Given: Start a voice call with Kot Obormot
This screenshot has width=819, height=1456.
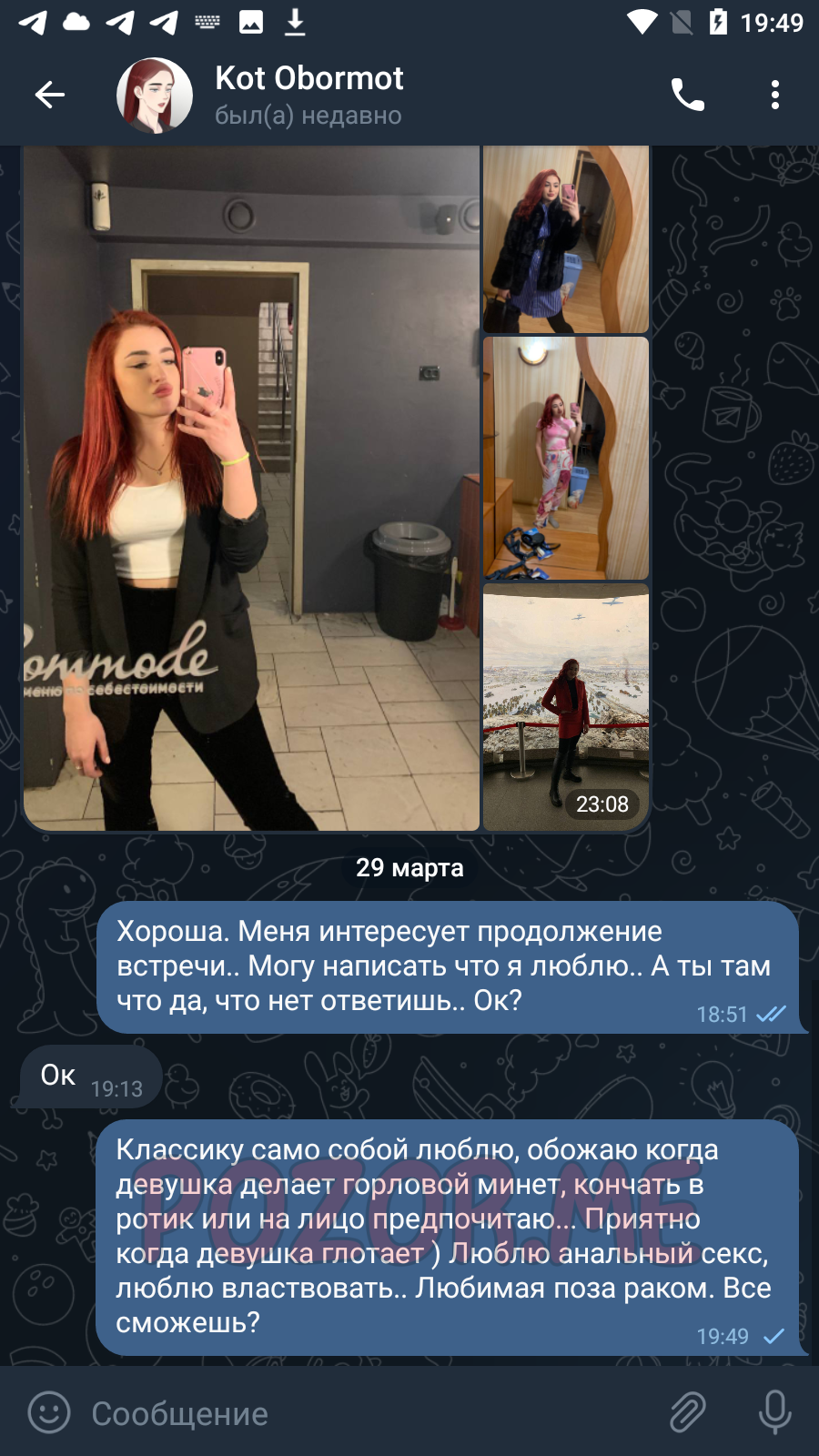Looking at the screenshot, I should click(687, 95).
